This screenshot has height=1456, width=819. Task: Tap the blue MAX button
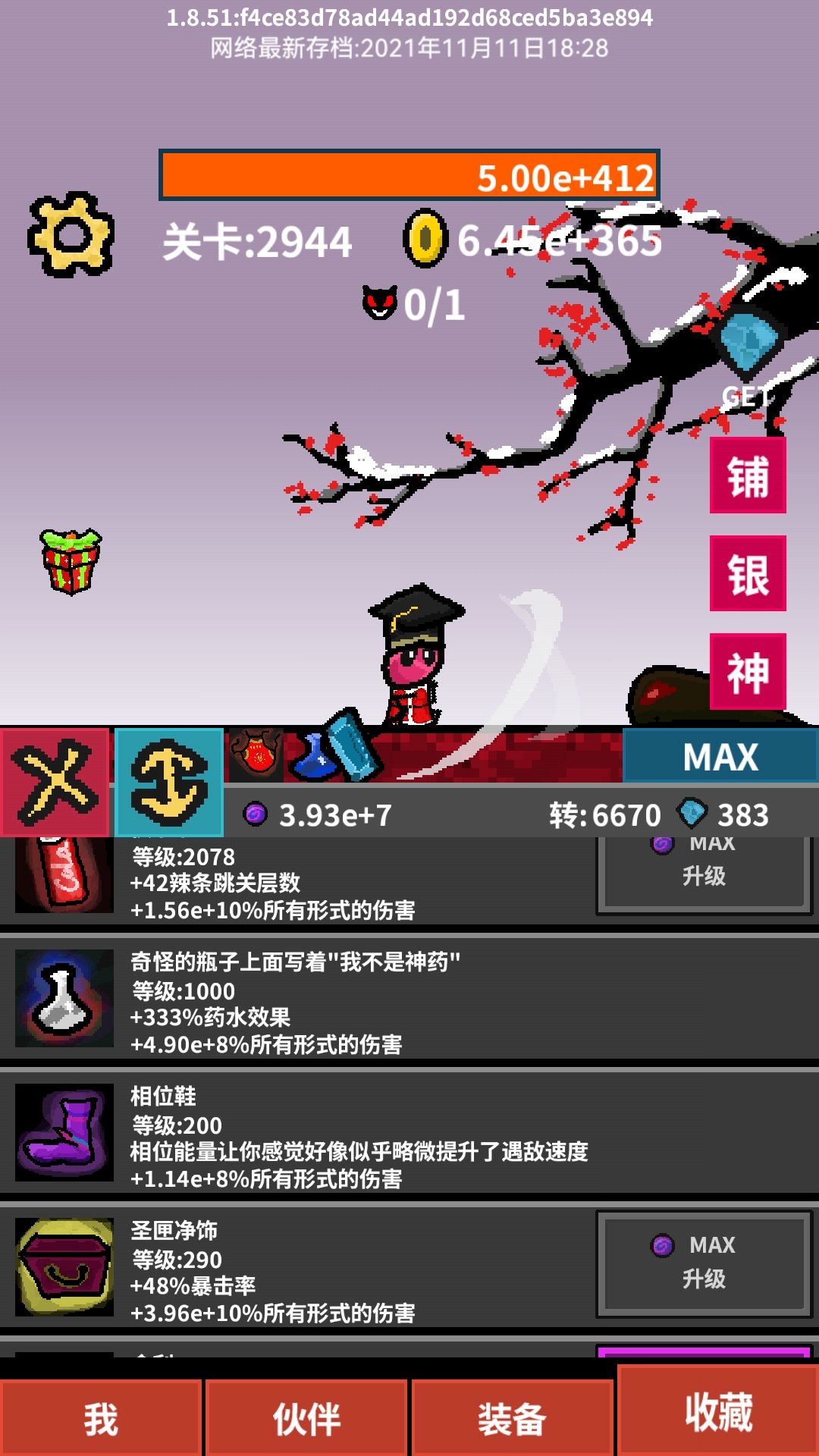(x=720, y=756)
